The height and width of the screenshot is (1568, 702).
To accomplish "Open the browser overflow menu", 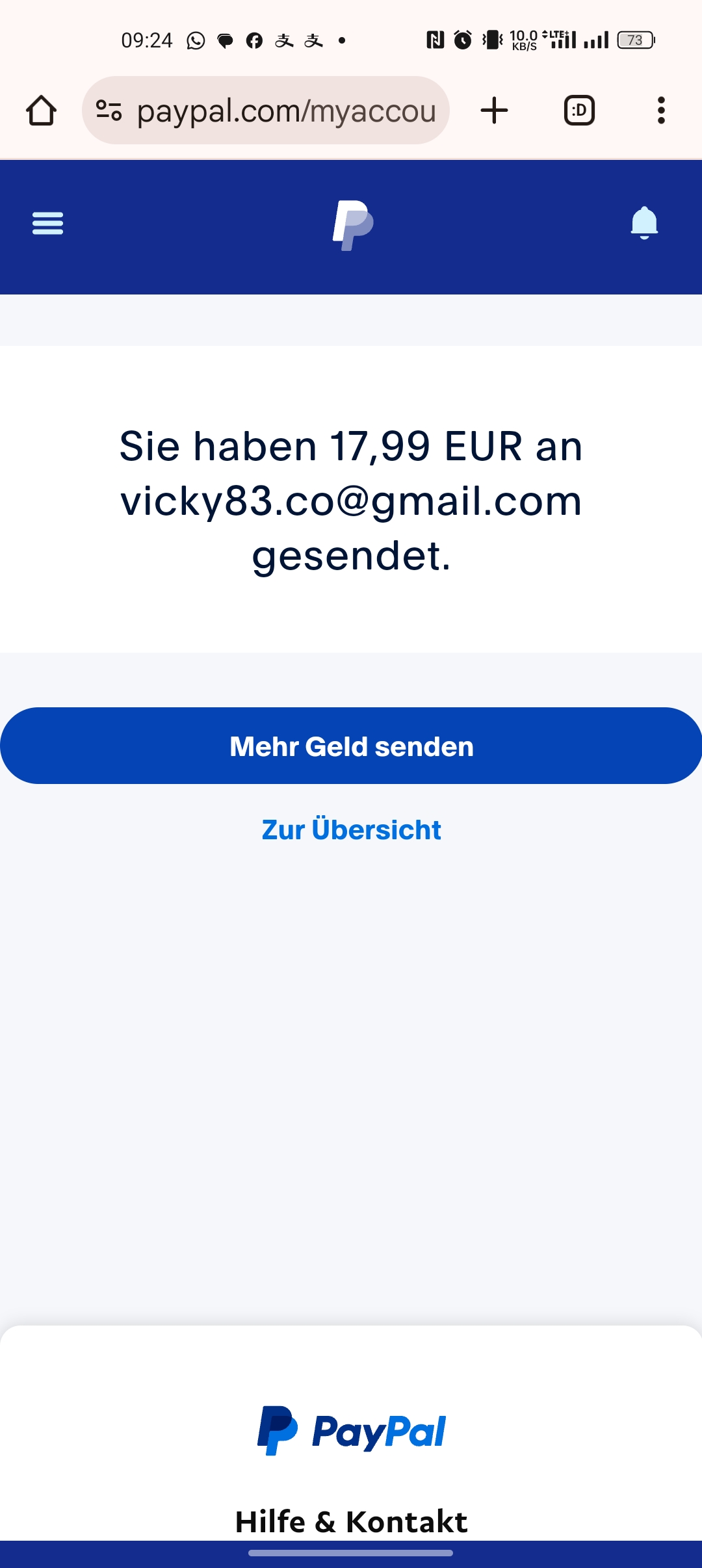I will pos(661,111).
